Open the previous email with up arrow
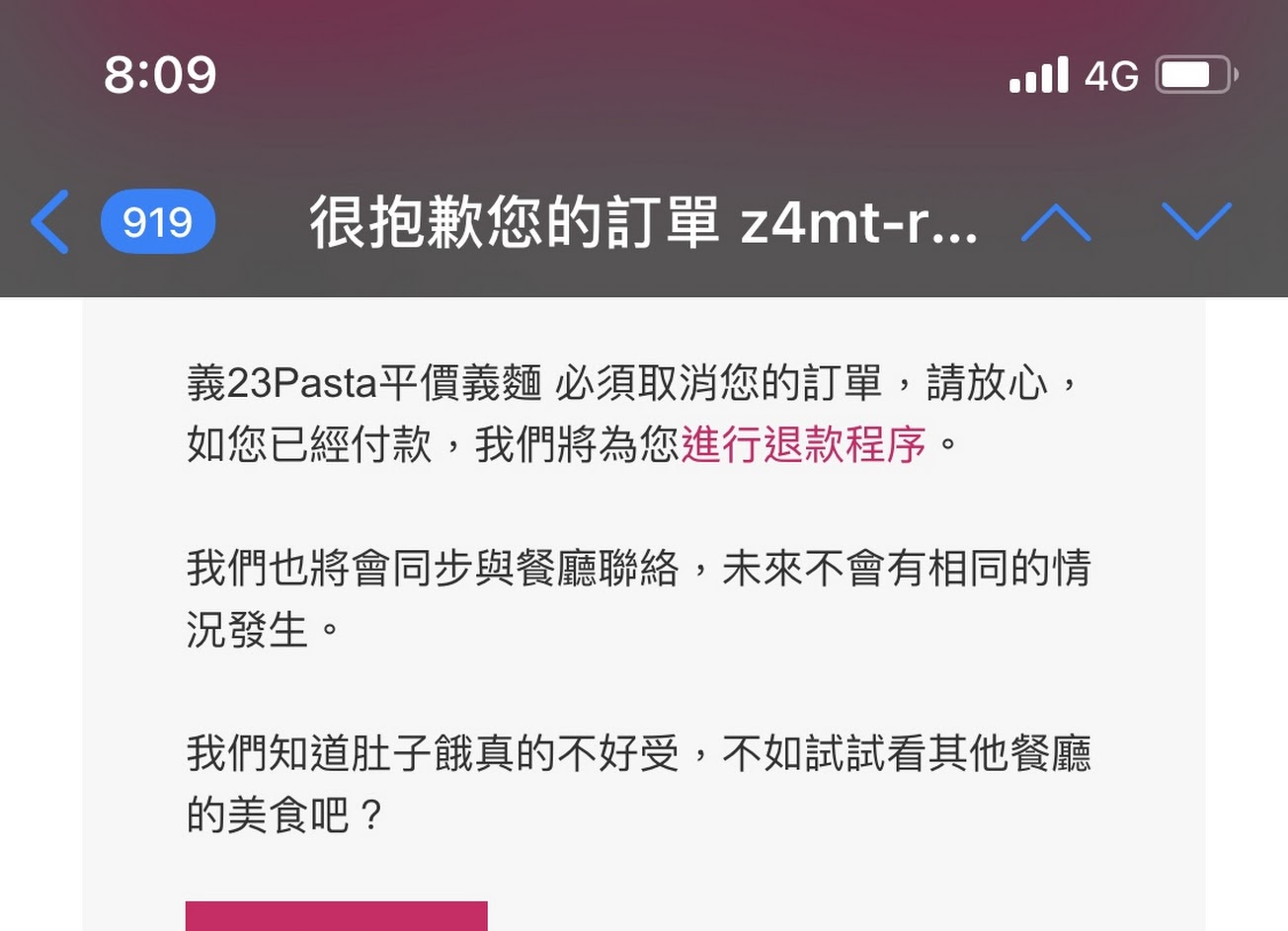Screen dimensions: 1288x931 click(x=1055, y=222)
